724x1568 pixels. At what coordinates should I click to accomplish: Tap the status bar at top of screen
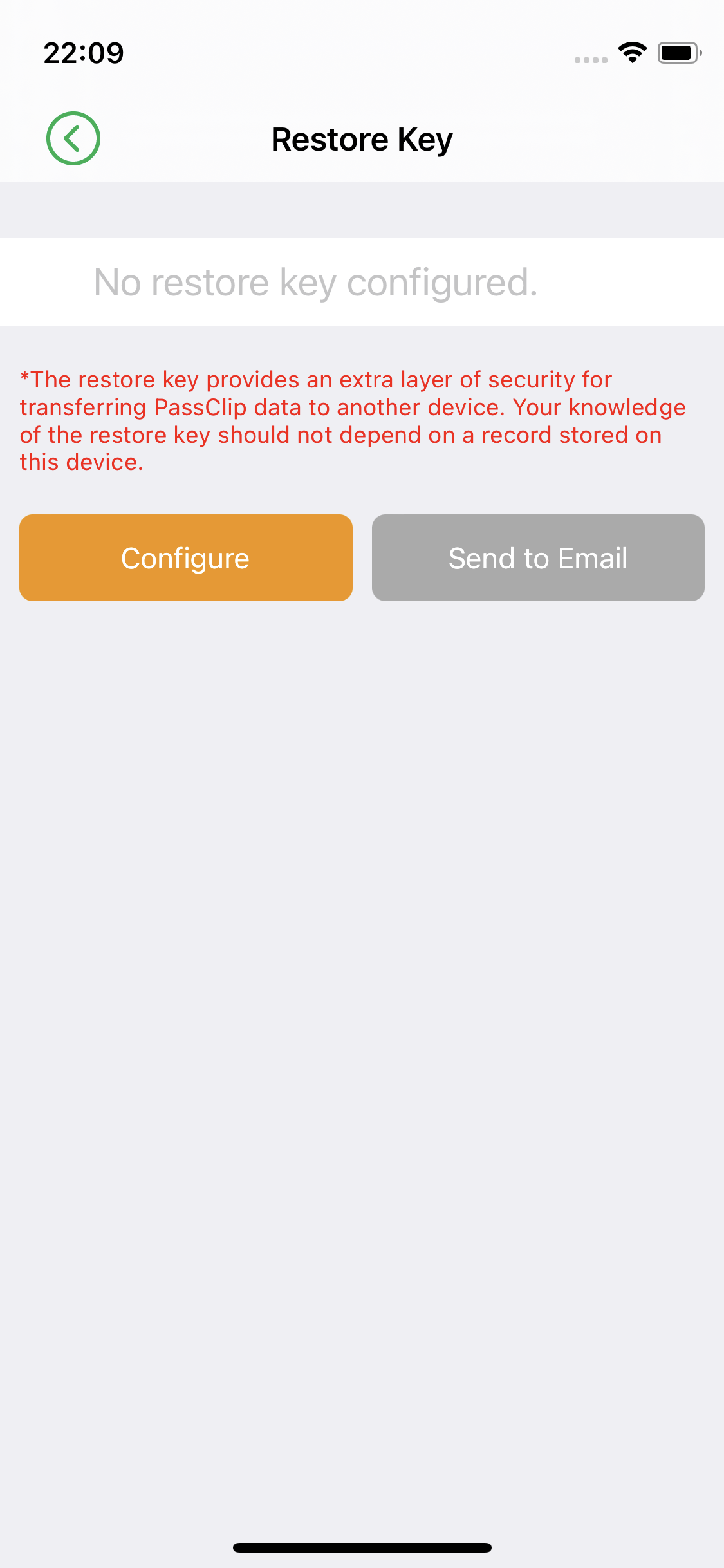362,54
